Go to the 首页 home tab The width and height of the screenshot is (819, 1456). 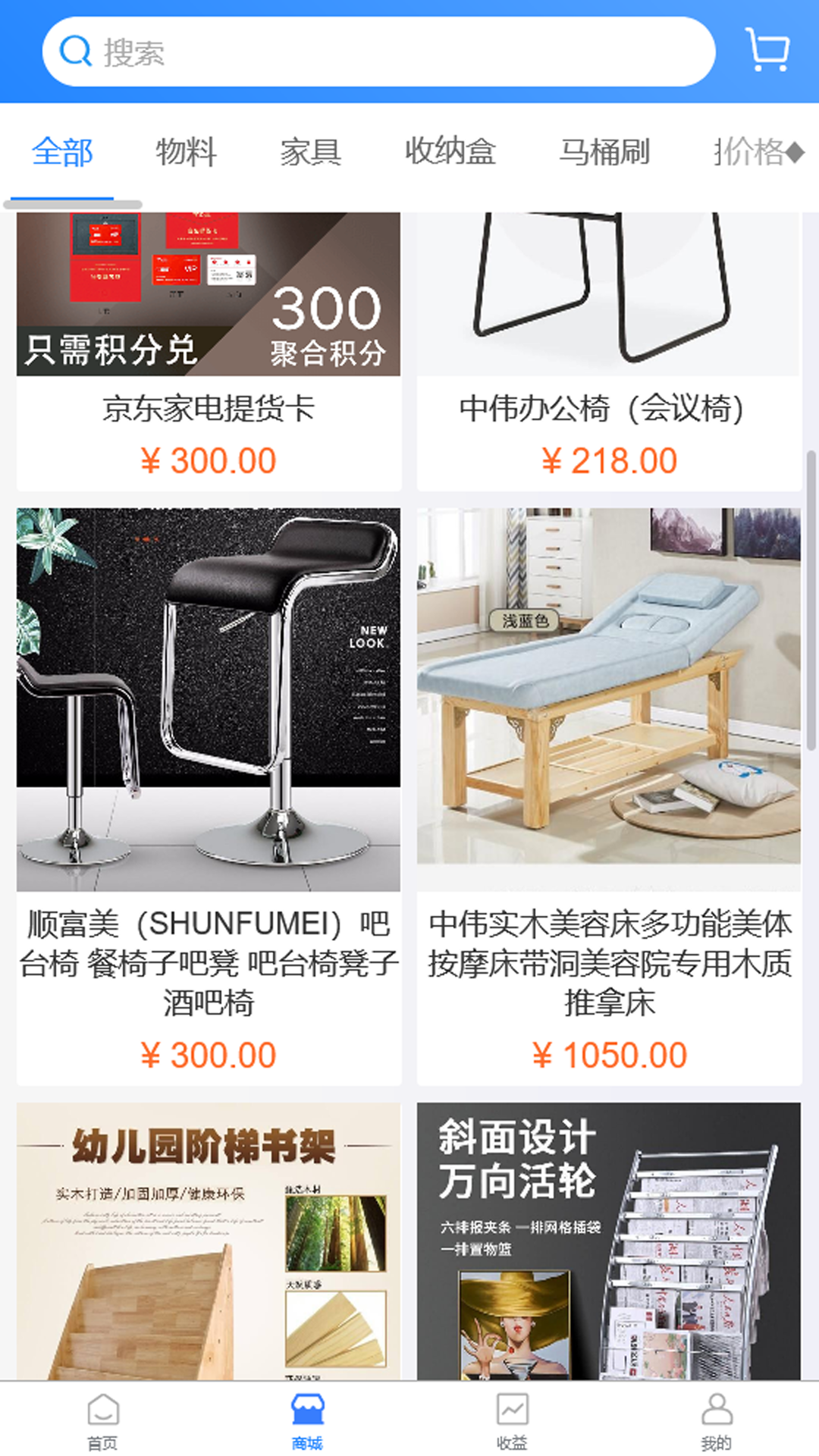click(102, 1420)
